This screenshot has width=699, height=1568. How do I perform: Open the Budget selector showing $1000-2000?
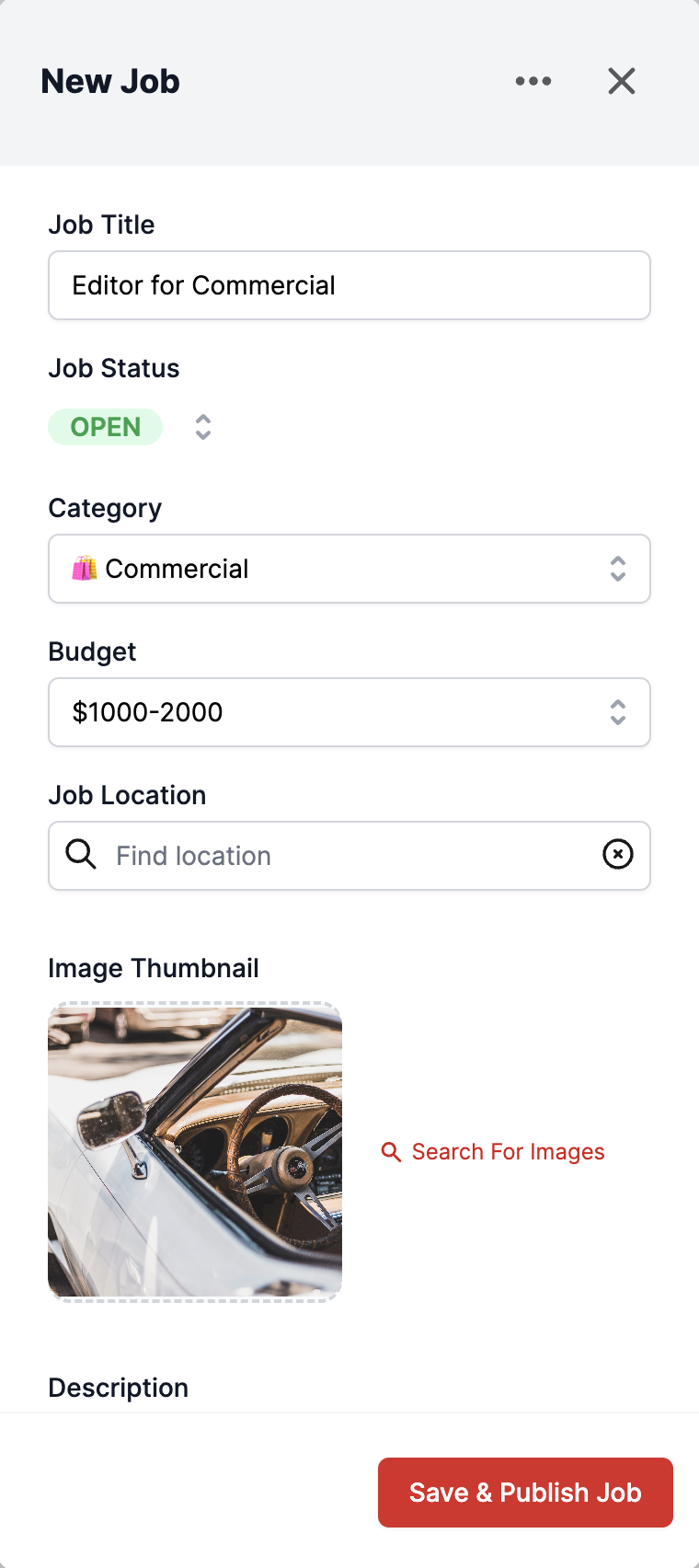point(349,711)
